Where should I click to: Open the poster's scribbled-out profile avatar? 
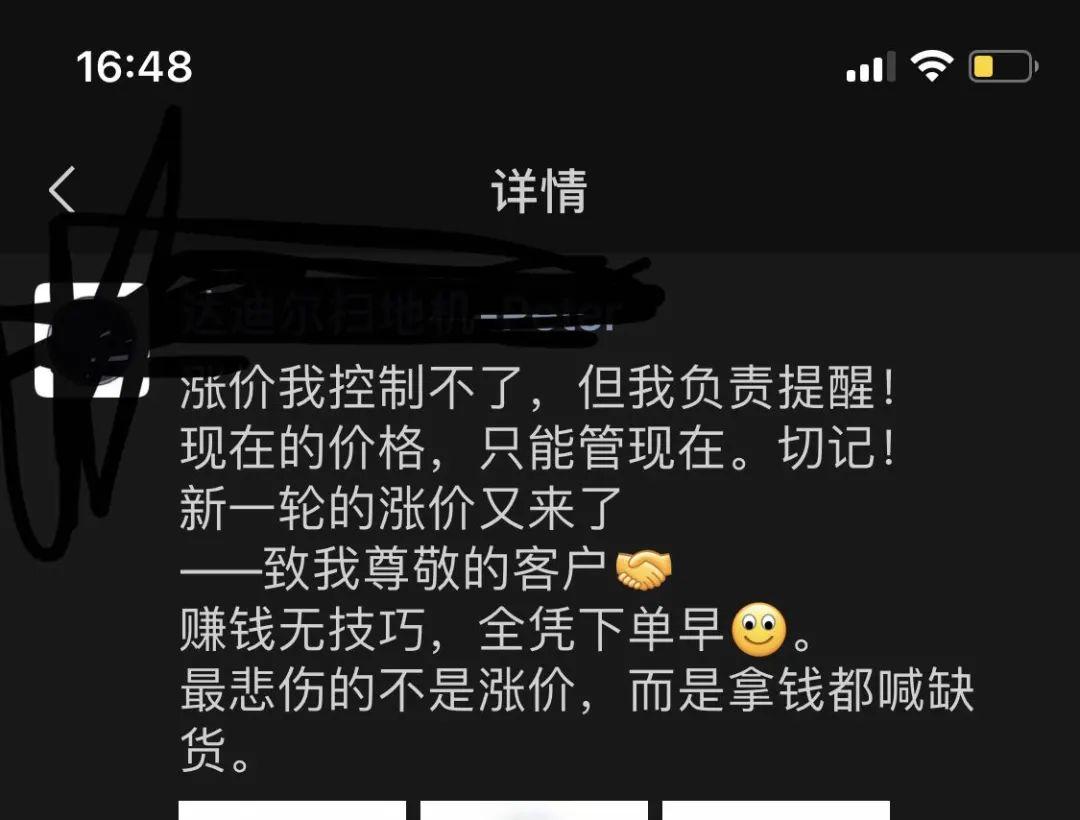coord(92,340)
